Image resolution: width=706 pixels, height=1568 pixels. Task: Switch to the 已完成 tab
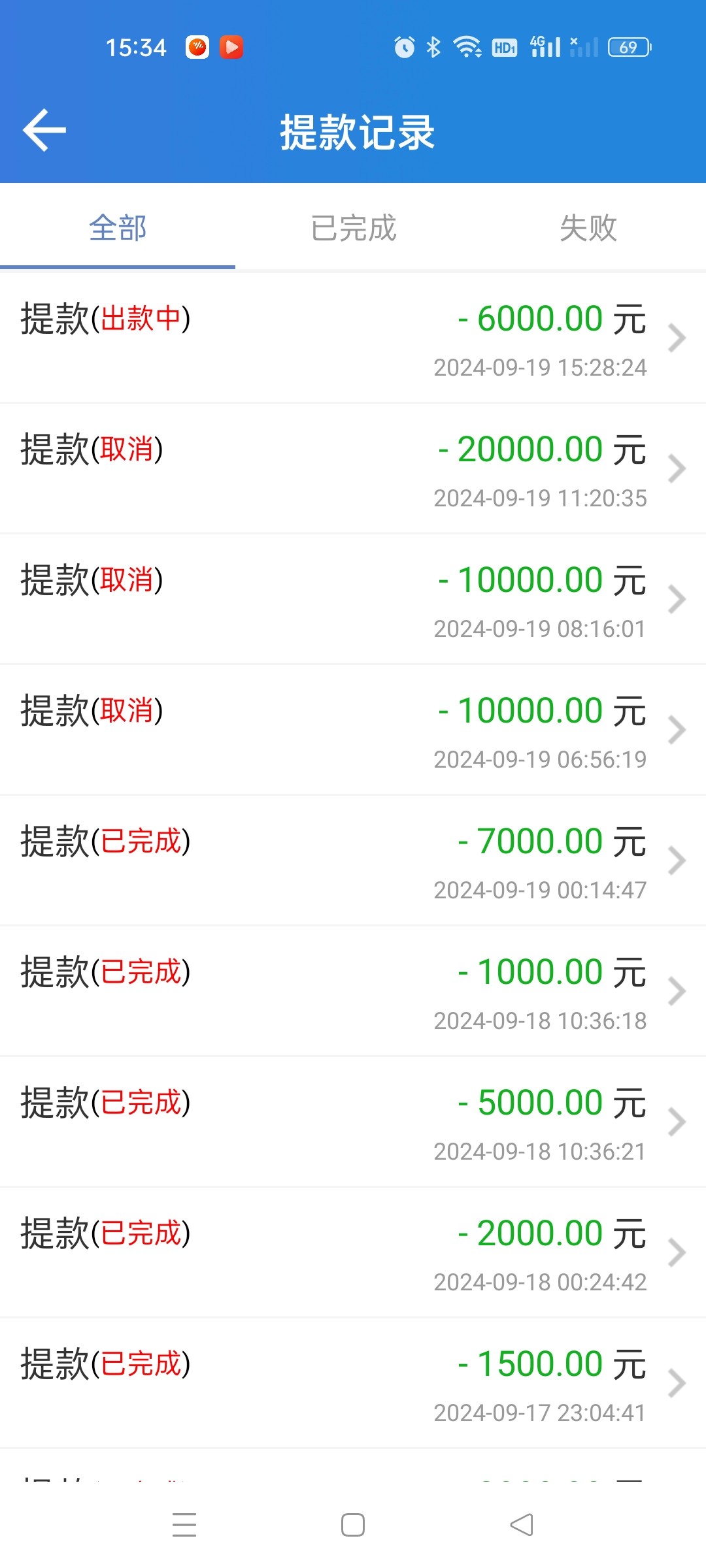click(353, 229)
